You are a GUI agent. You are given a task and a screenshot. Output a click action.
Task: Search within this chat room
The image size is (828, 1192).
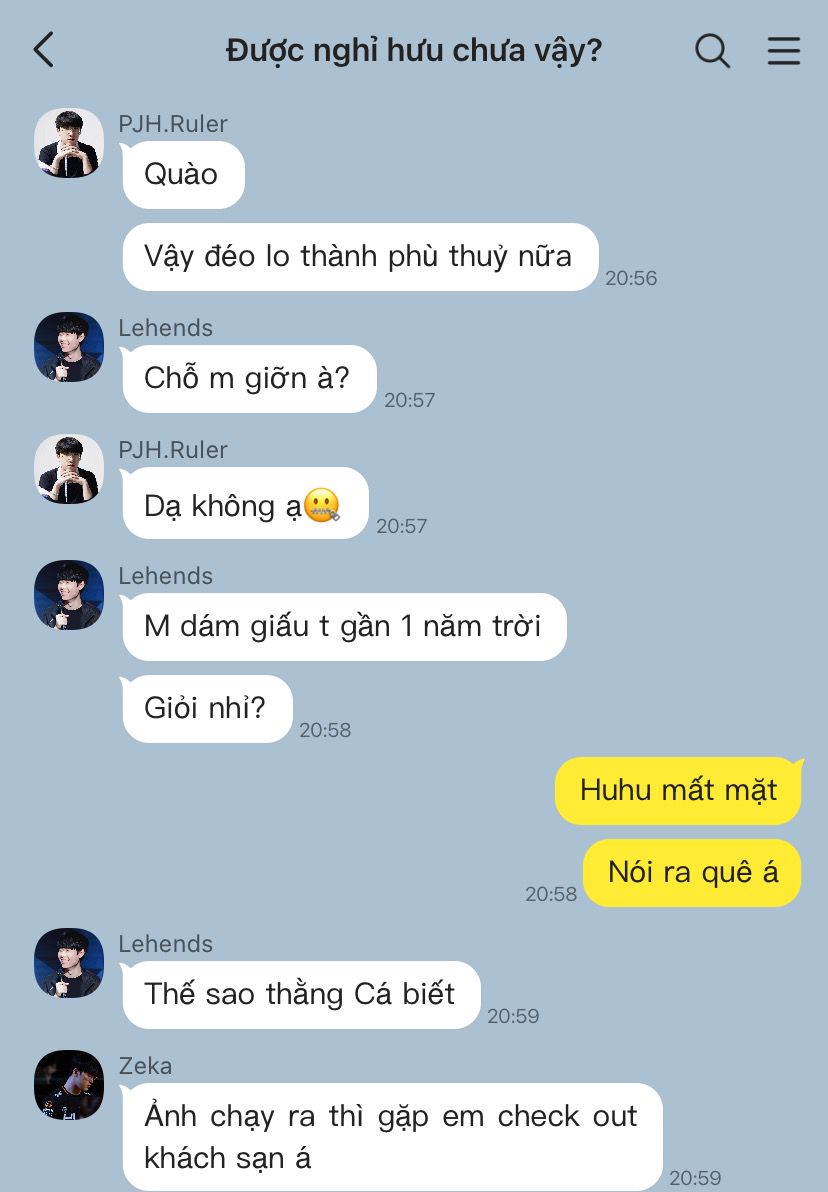[x=712, y=49]
